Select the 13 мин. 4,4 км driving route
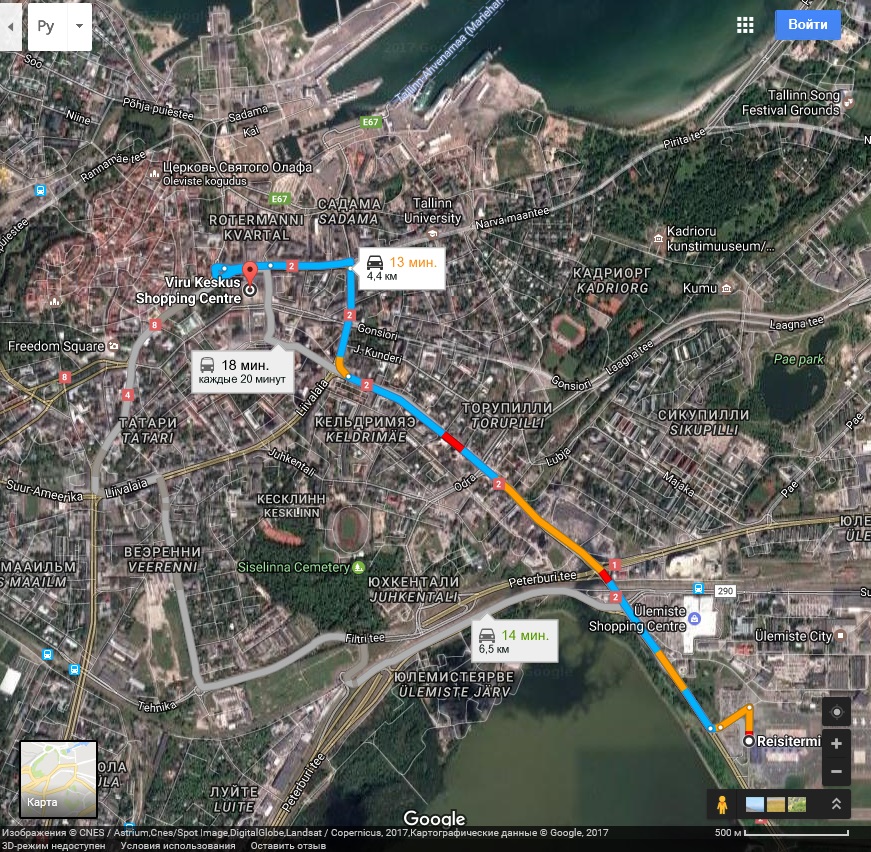The width and height of the screenshot is (871, 852). tap(402, 268)
